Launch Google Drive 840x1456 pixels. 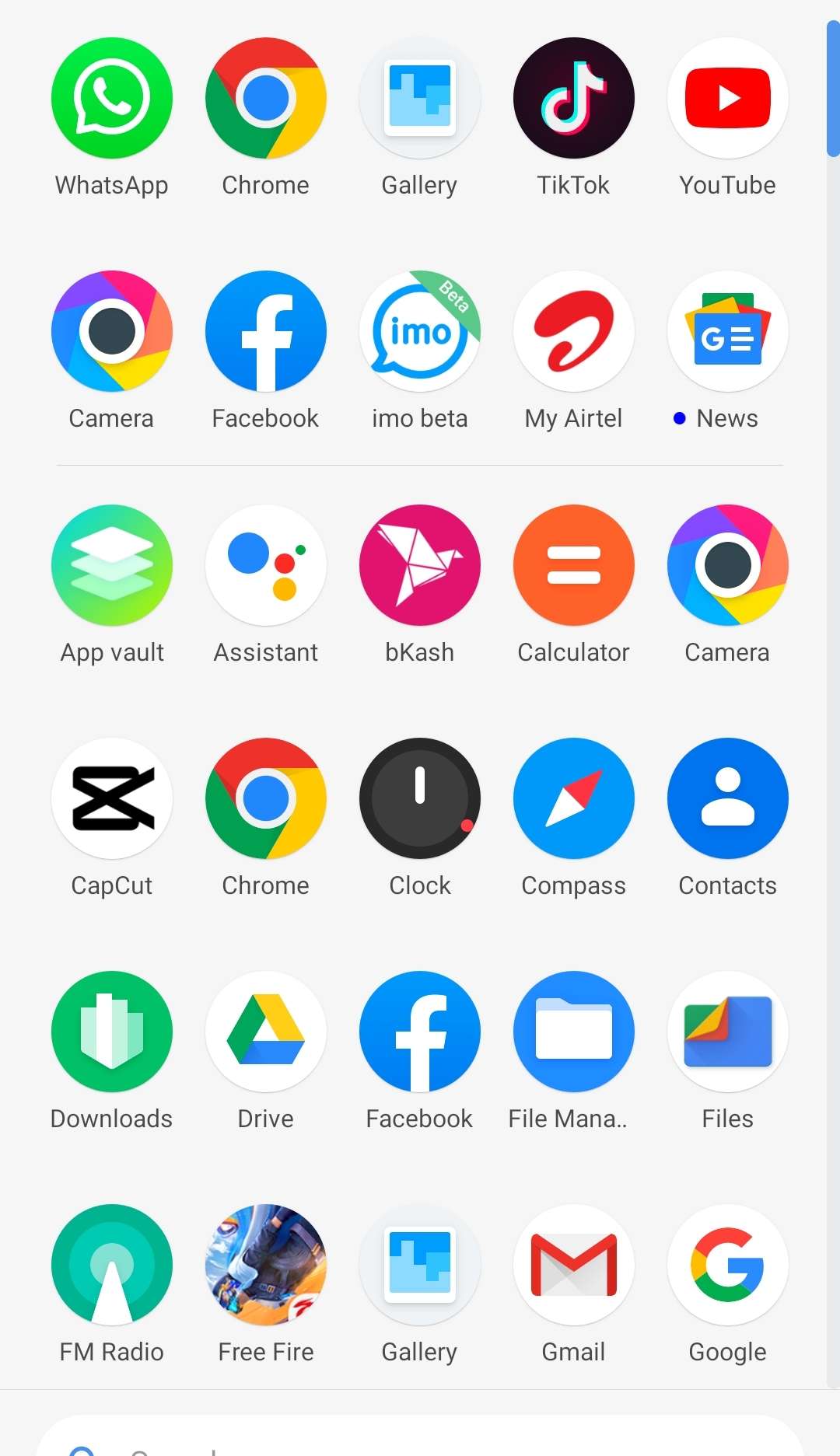click(x=265, y=1032)
